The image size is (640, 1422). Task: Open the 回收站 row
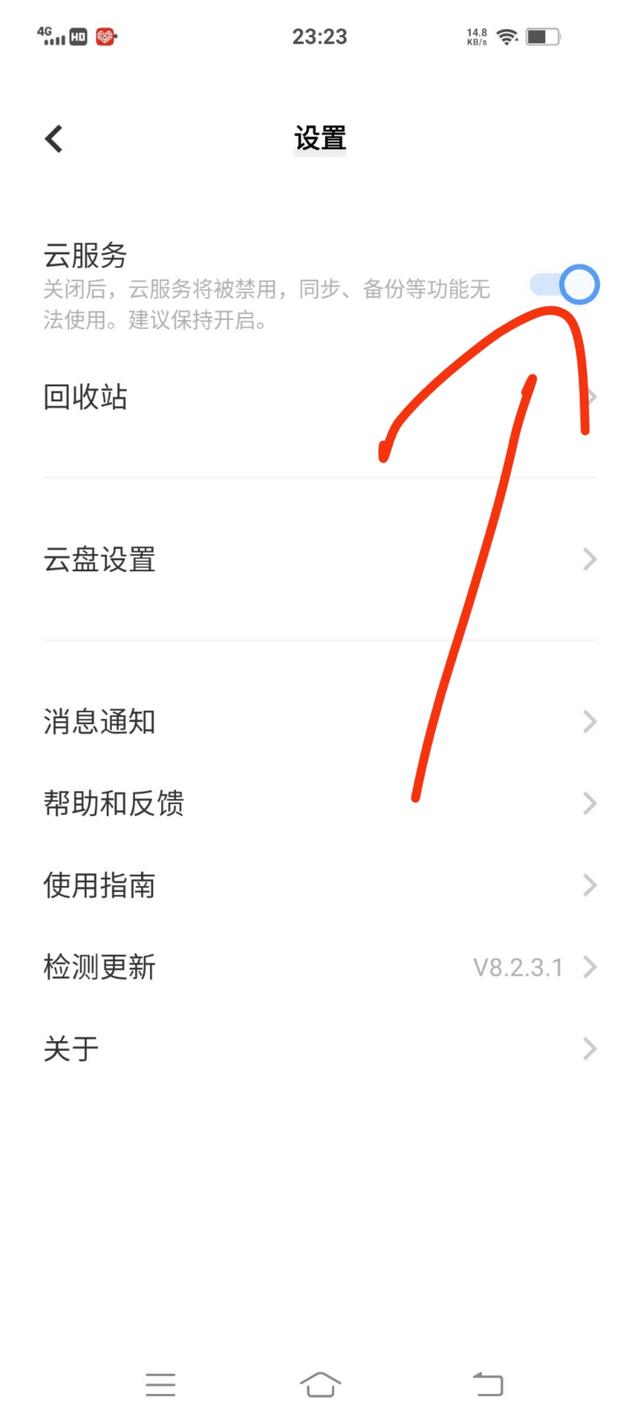click(320, 397)
